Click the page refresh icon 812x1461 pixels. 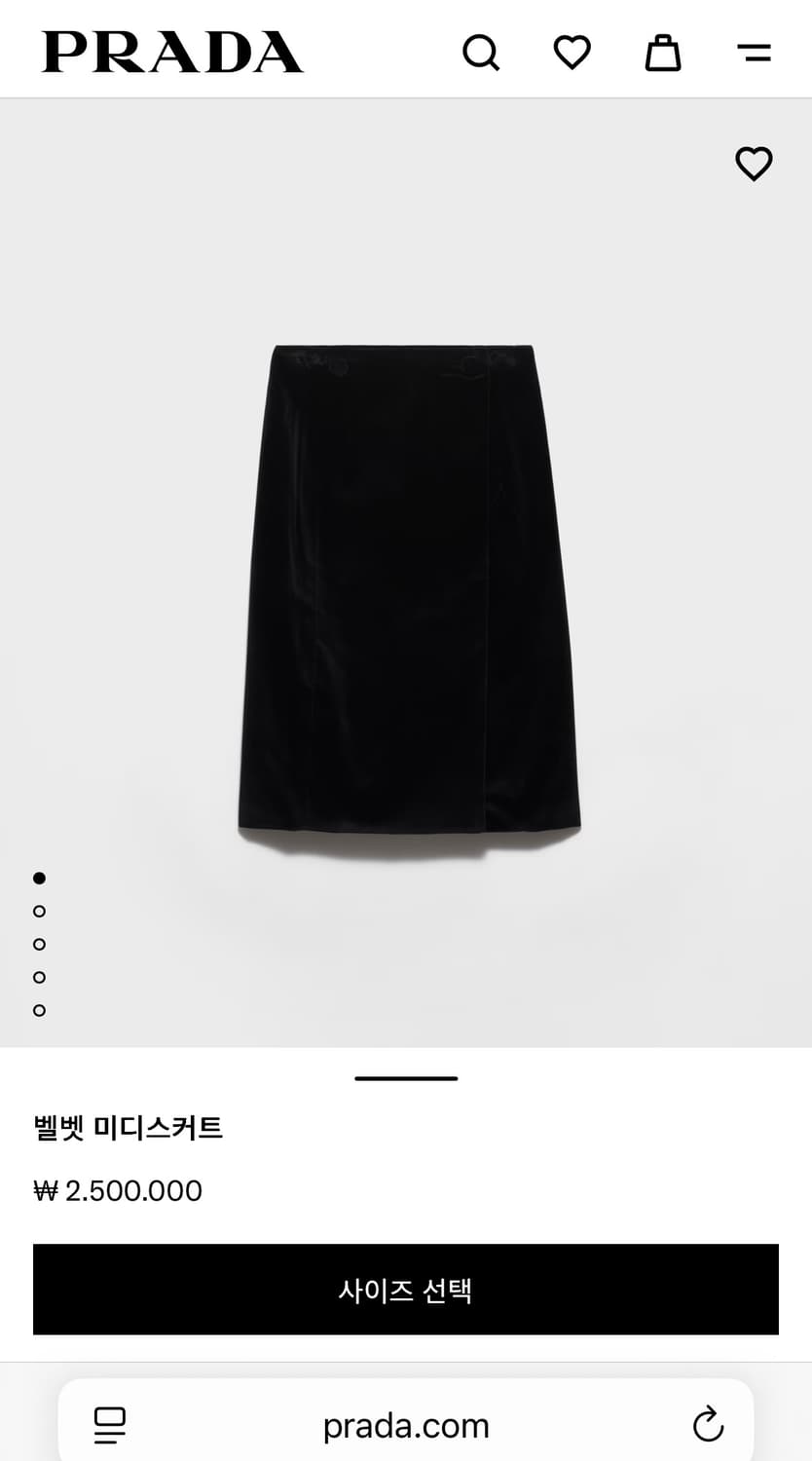coord(708,1425)
